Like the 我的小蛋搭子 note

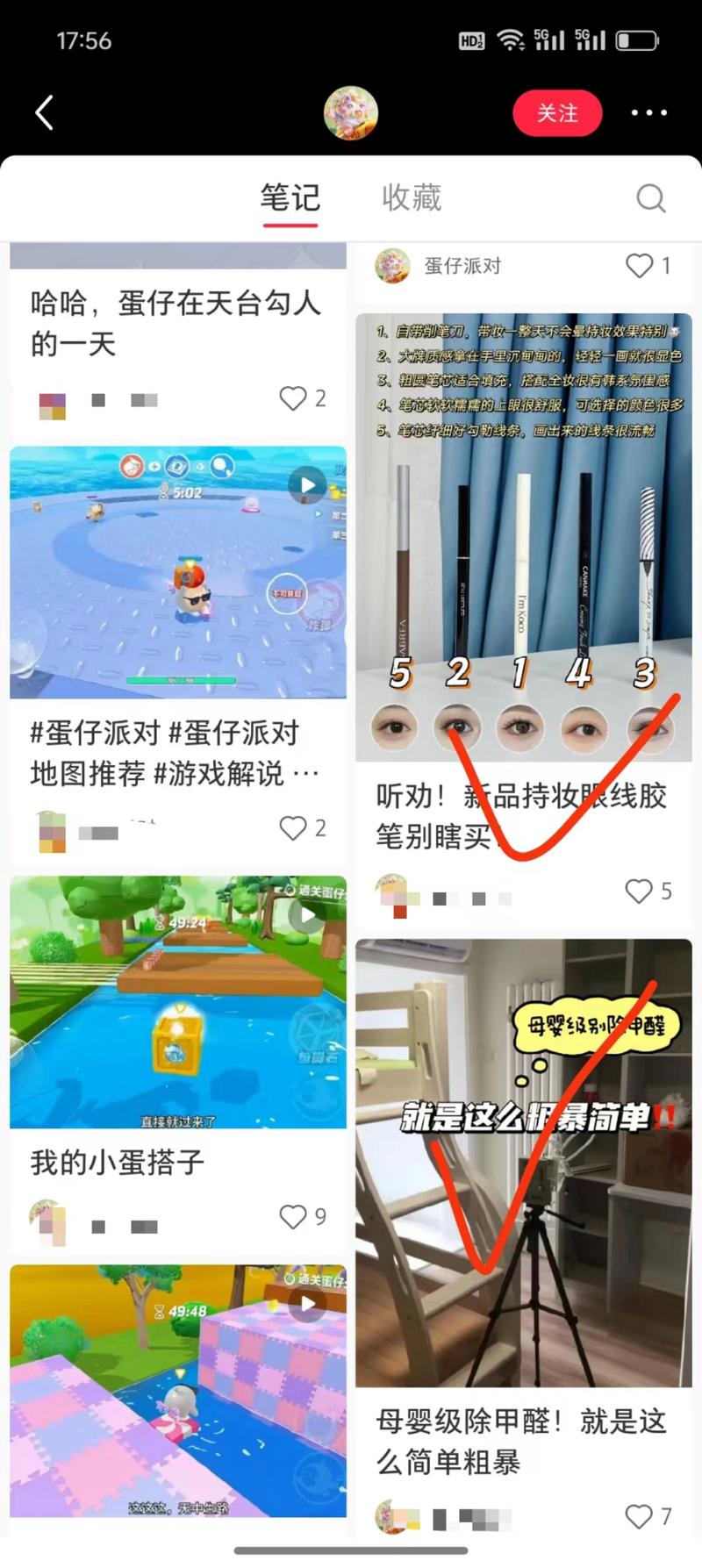coord(293,1216)
